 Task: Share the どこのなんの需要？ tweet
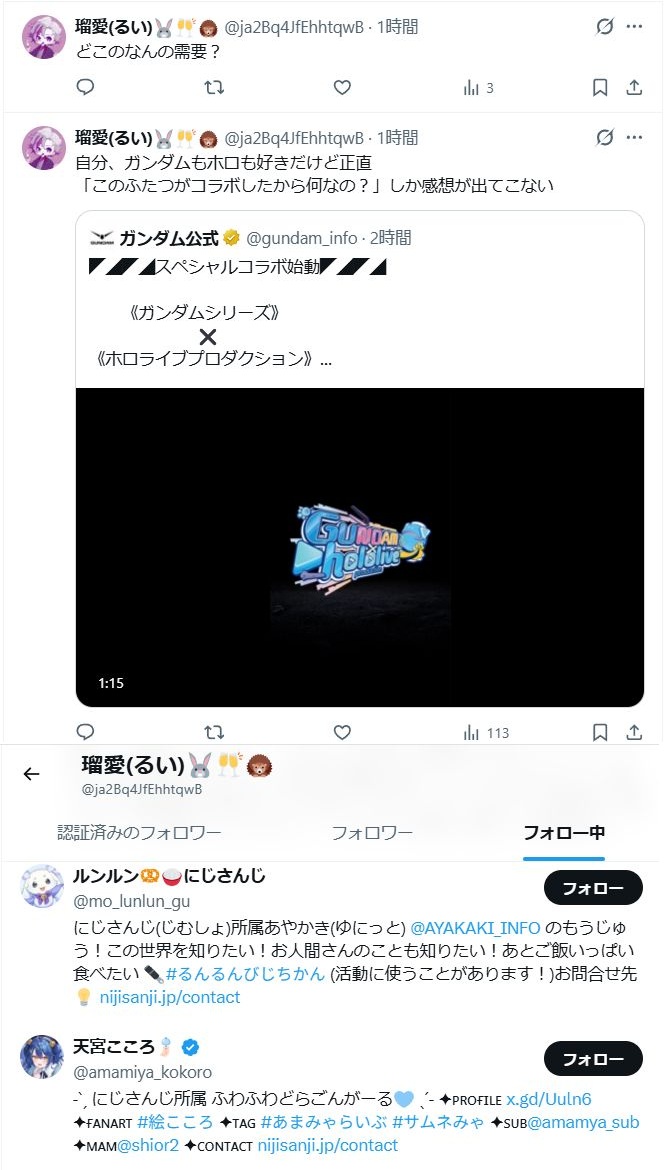tap(633, 88)
